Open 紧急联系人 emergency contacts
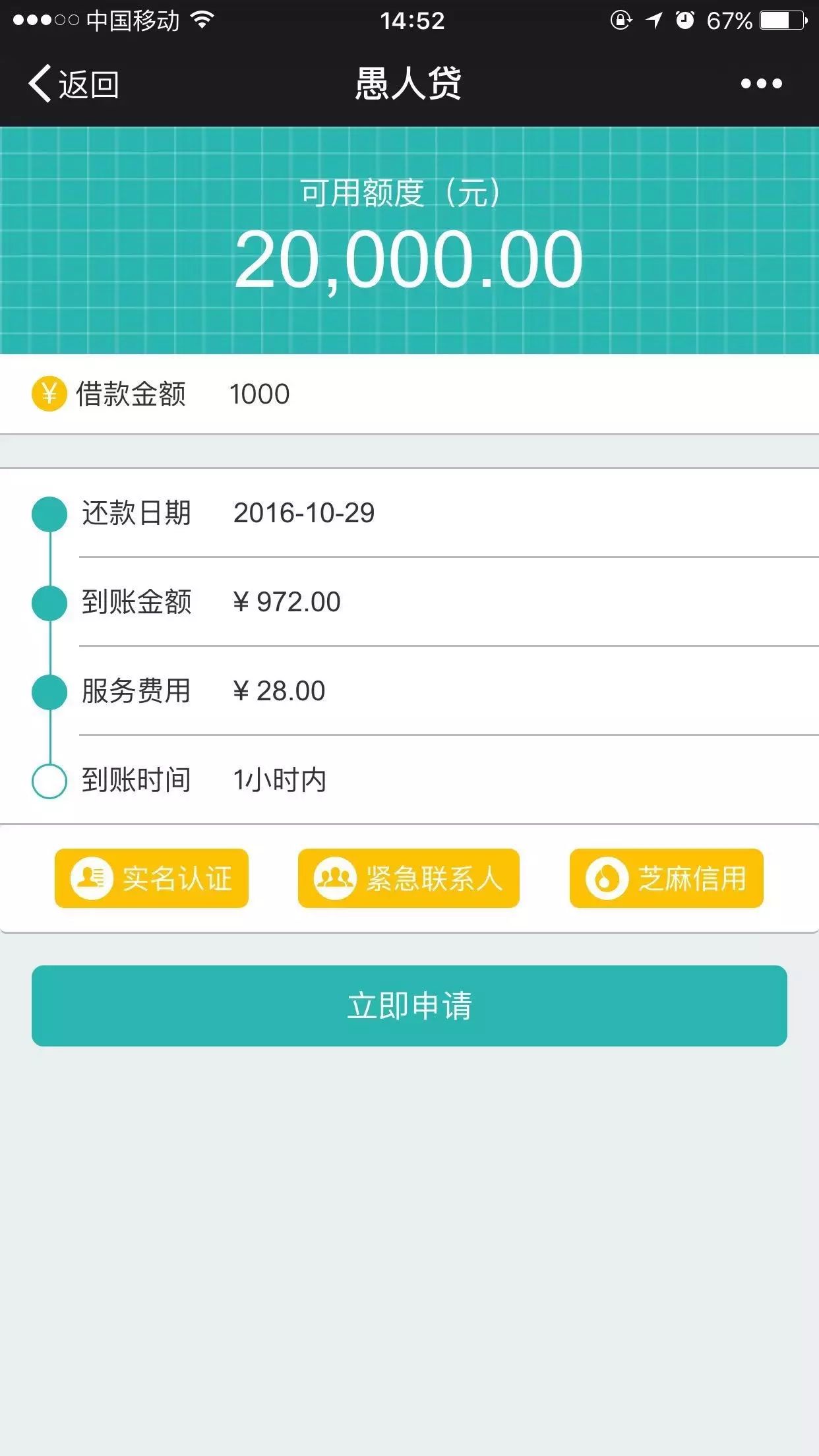Viewport: 819px width, 1456px height. pyautogui.click(x=409, y=878)
